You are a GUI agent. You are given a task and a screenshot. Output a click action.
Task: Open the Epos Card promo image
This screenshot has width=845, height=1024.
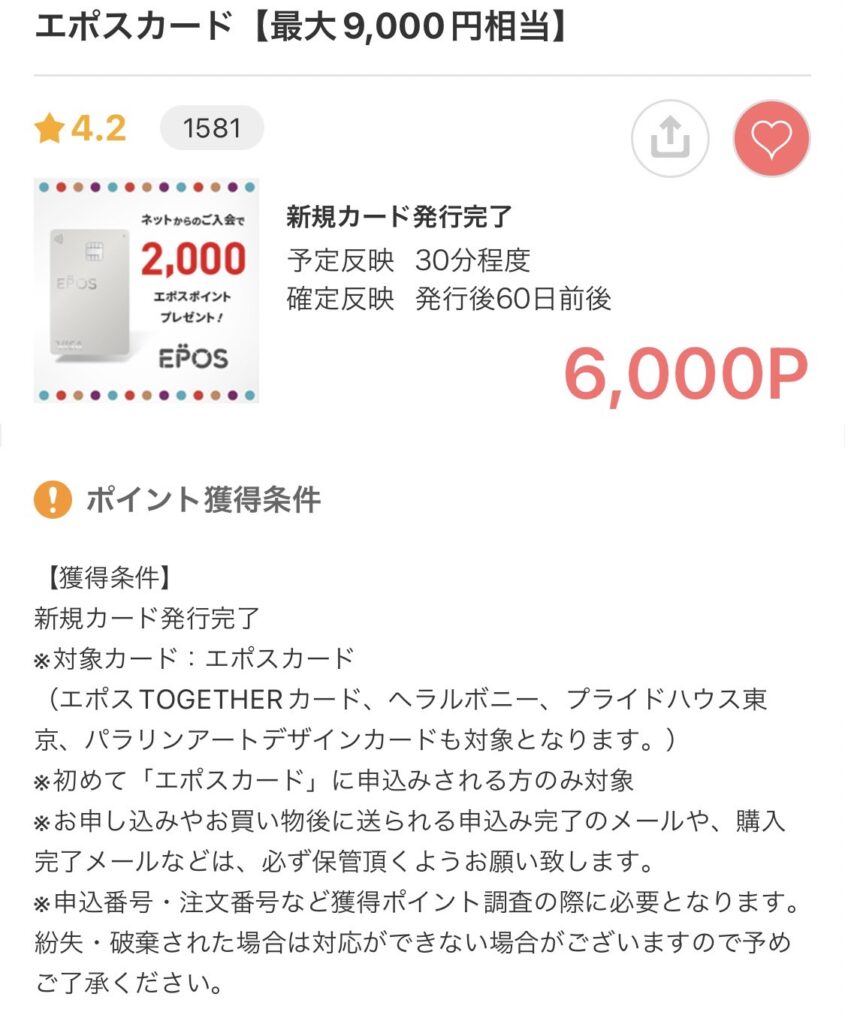pos(146,291)
